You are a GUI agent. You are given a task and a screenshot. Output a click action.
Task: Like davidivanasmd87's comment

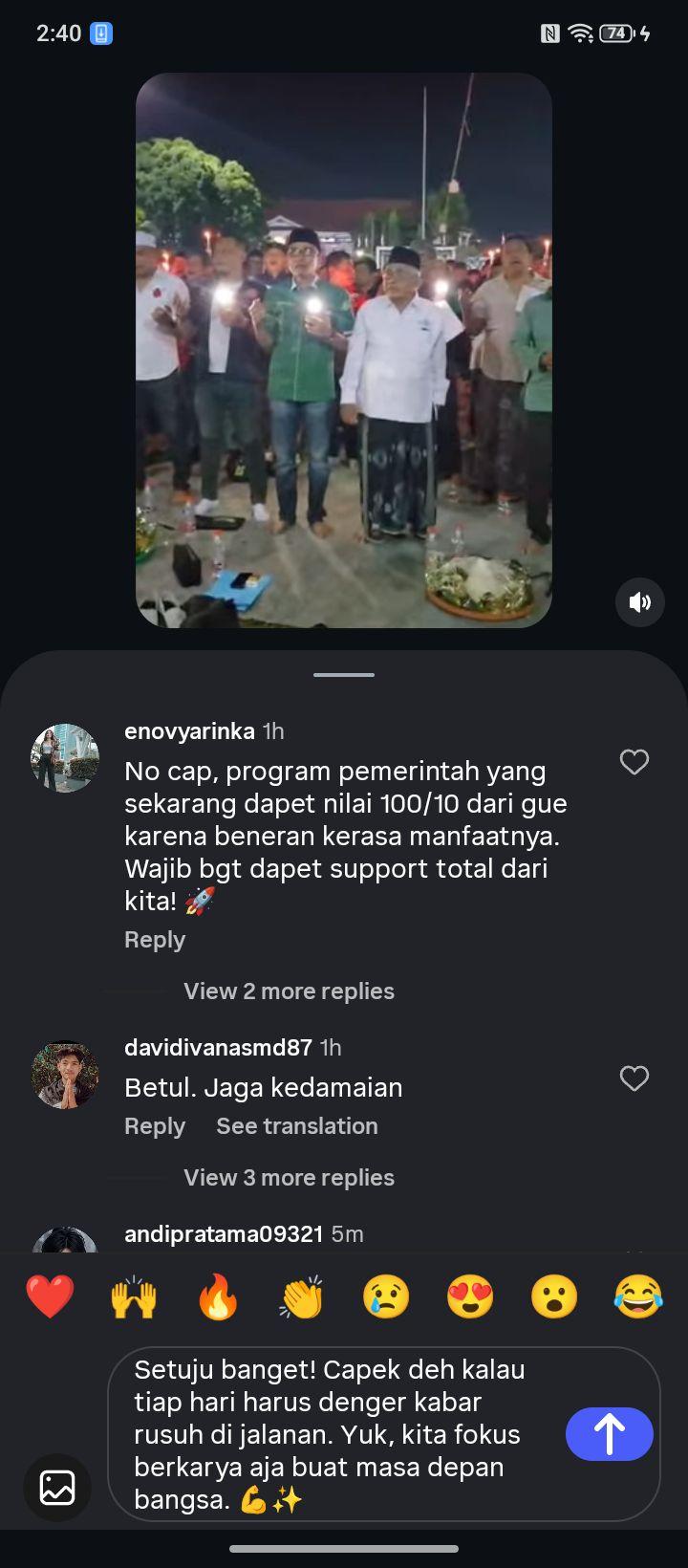tap(634, 1078)
